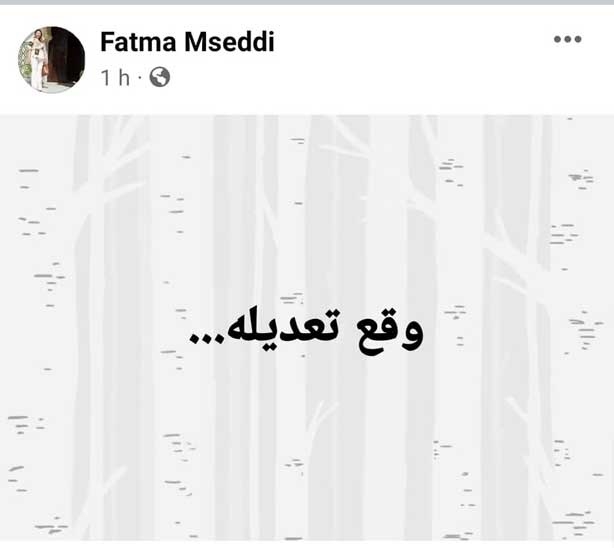The height and width of the screenshot is (548, 614).
Task: Open Fatma Mseddi's profile picture
Action: [51, 59]
